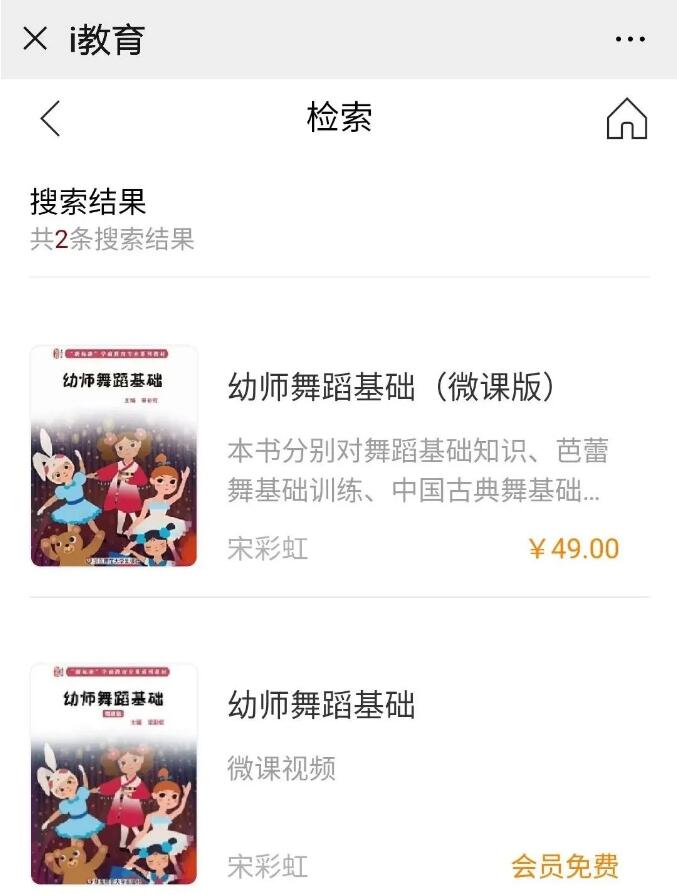Open the three-dot overflow menu
This screenshot has width=677, height=895.
tap(630, 40)
